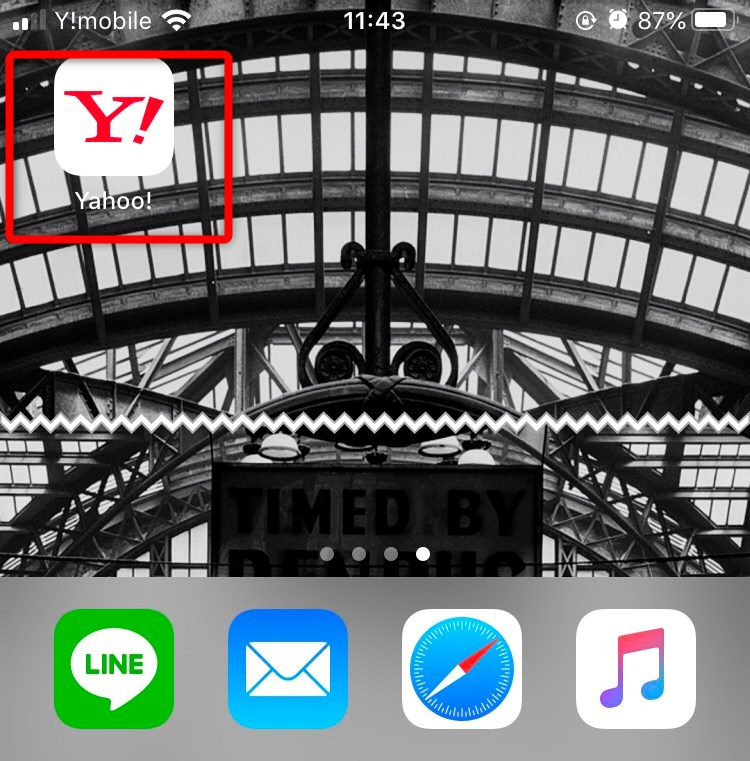This screenshot has height=761, width=750.
Task: Tap the home screen page indicator dots
Action: pyautogui.click(x=375, y=553)
